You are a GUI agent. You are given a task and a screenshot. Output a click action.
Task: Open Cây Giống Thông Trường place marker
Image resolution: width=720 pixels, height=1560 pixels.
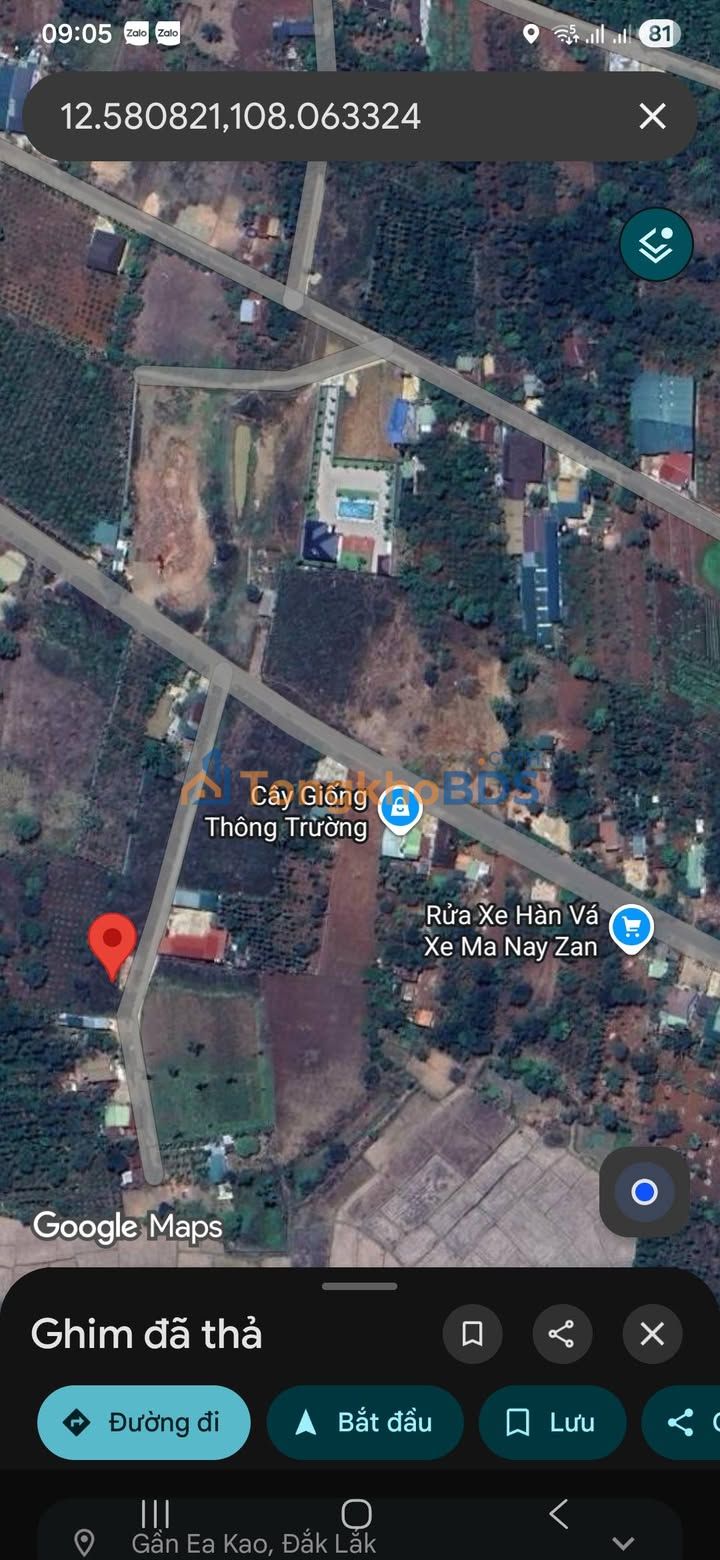[x=400, y=808]
